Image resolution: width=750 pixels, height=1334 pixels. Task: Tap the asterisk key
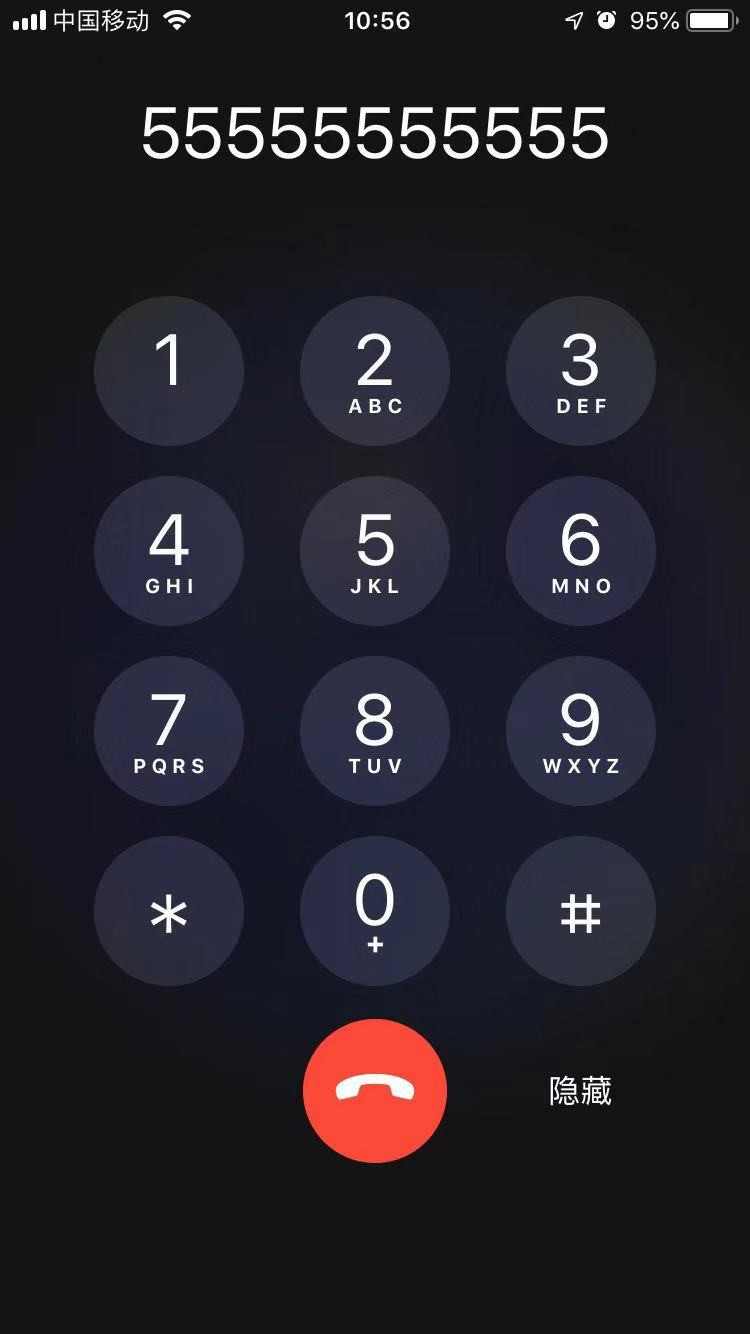coord(169,911)
